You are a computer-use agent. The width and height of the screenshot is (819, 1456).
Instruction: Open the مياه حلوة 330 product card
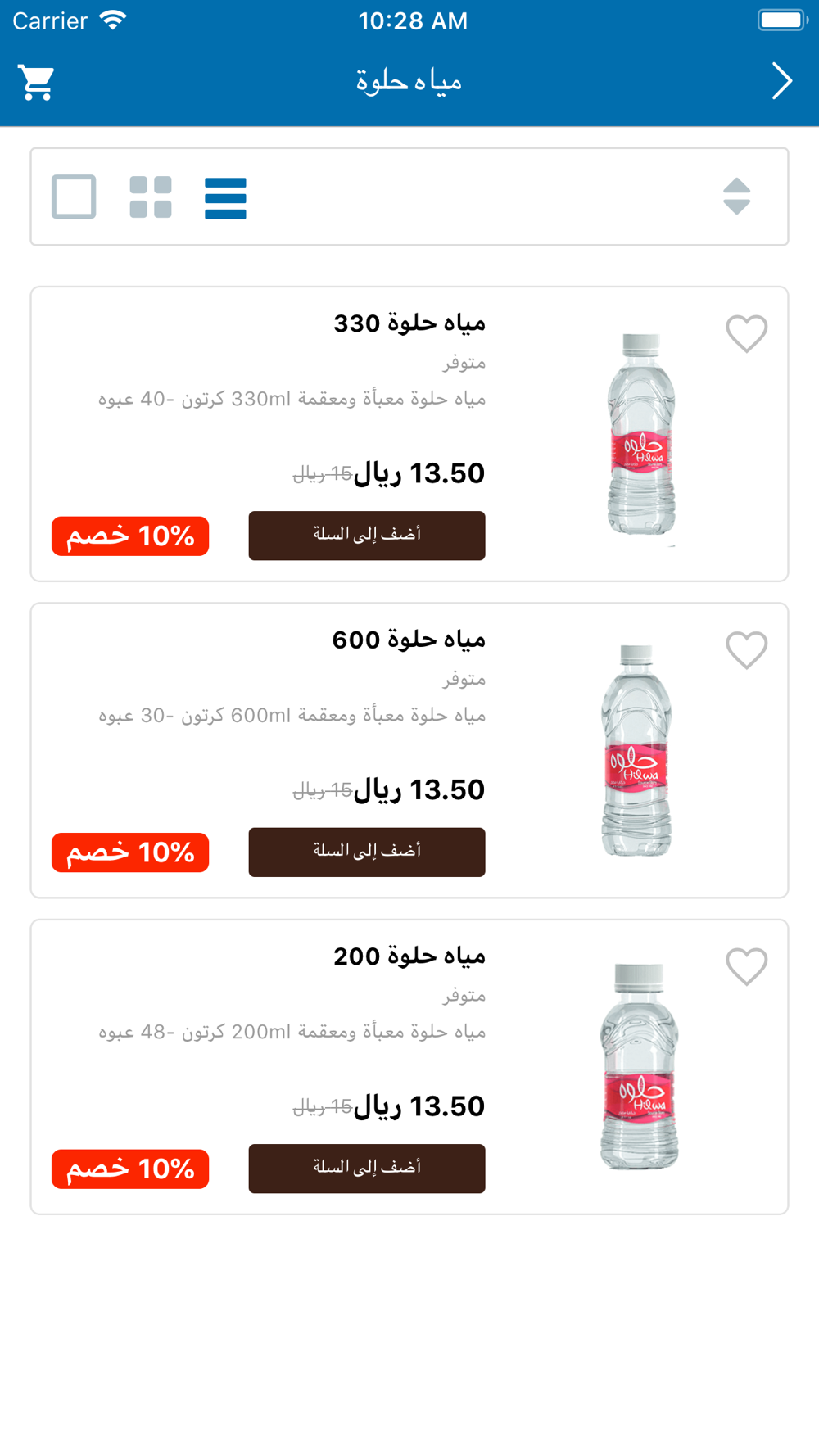409,434
